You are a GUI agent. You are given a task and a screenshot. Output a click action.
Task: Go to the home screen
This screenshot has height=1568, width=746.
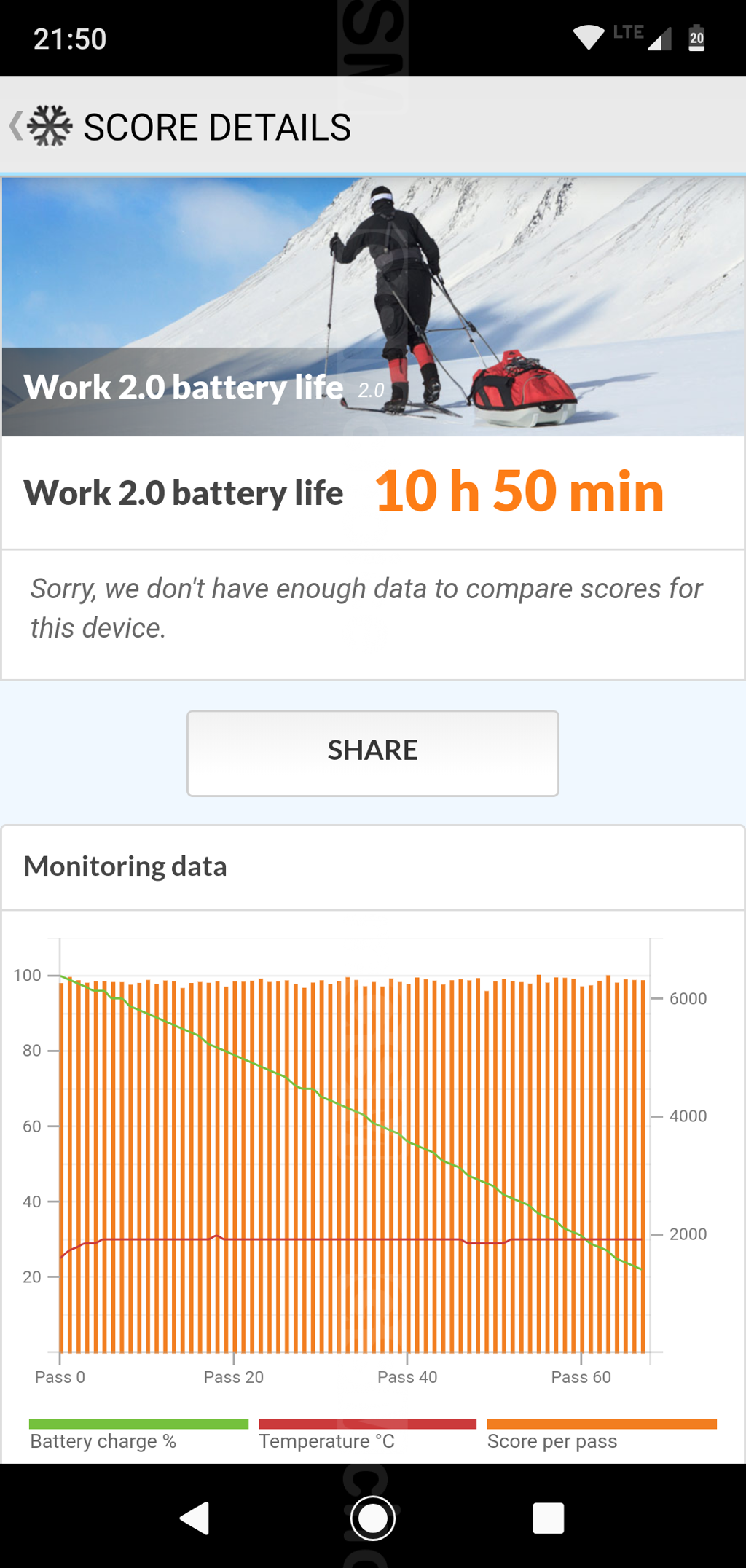372,1518
